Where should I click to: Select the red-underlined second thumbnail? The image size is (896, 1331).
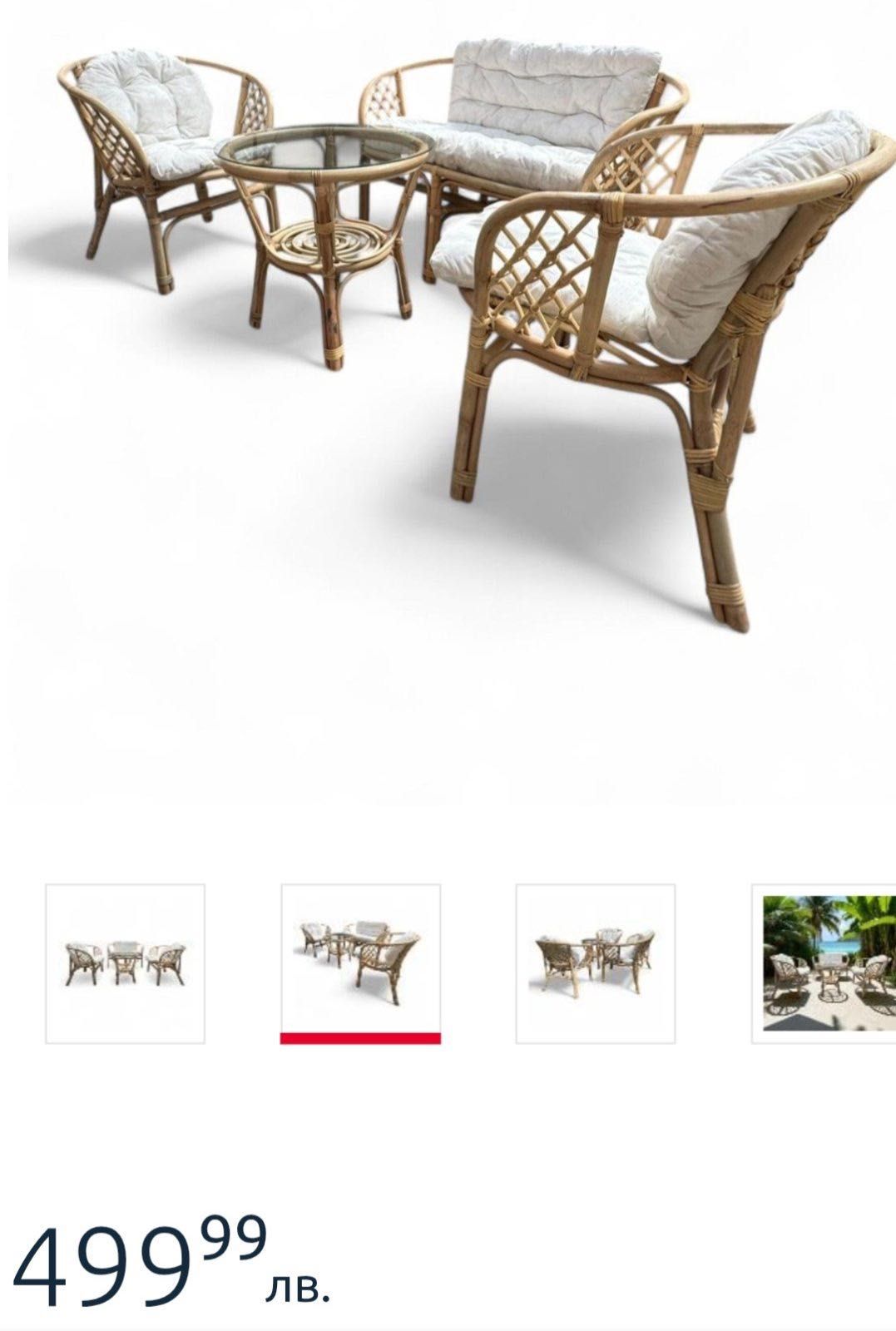tap(360, 961)
